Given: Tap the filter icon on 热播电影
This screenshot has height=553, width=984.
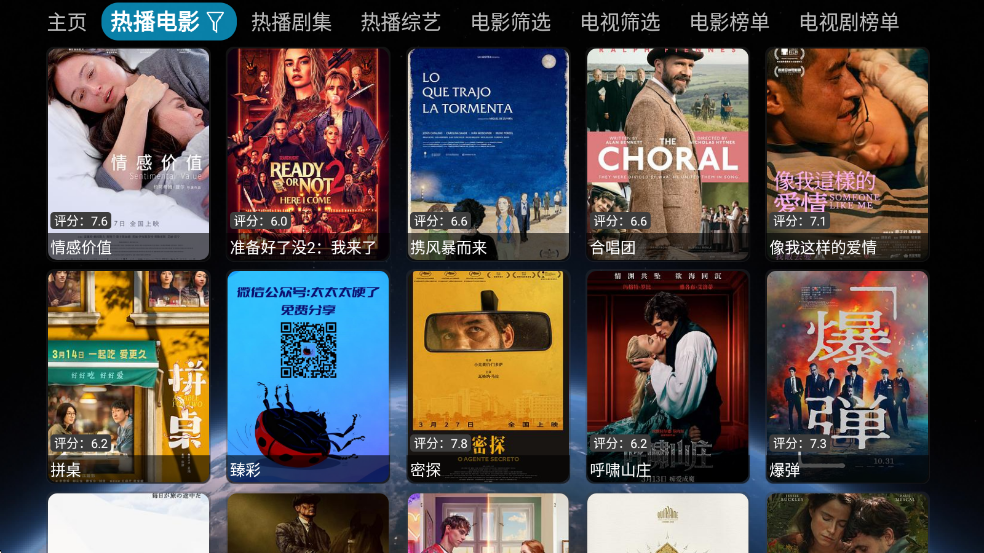Looking at the screenshot, I should [216, 22].
